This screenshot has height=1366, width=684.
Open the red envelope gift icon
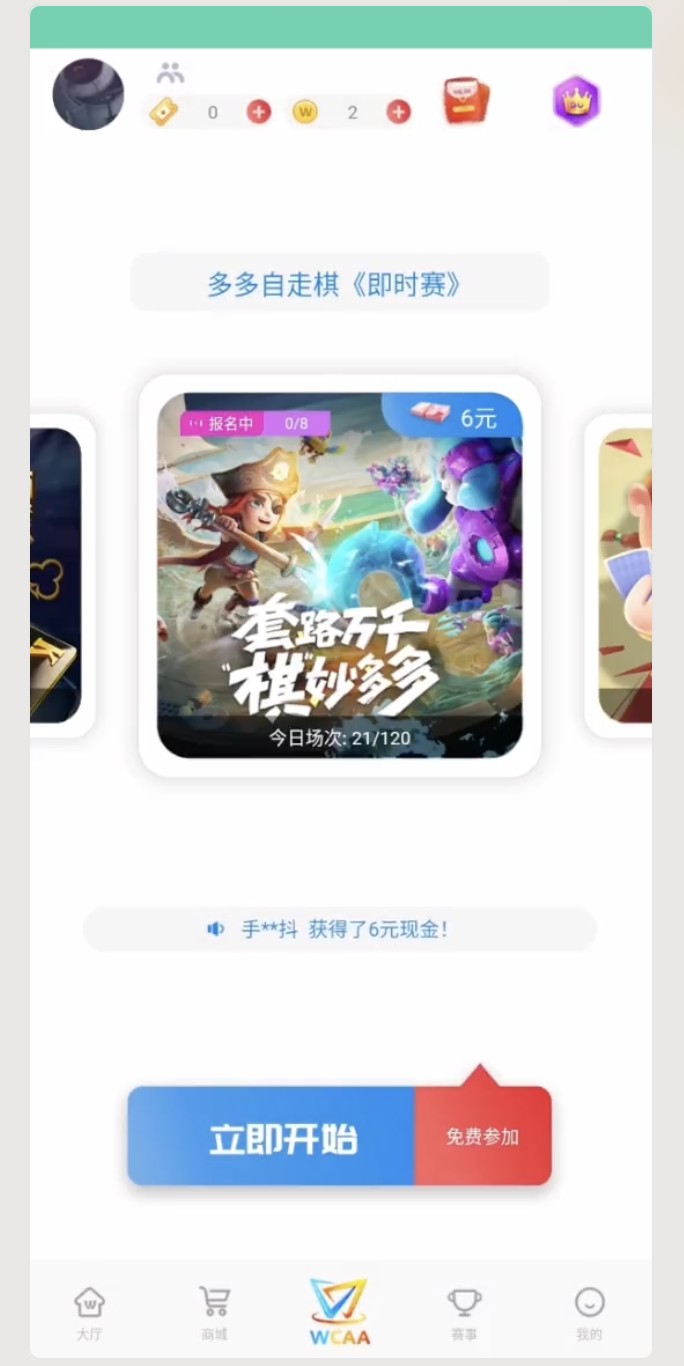click(x=466, y=102)
